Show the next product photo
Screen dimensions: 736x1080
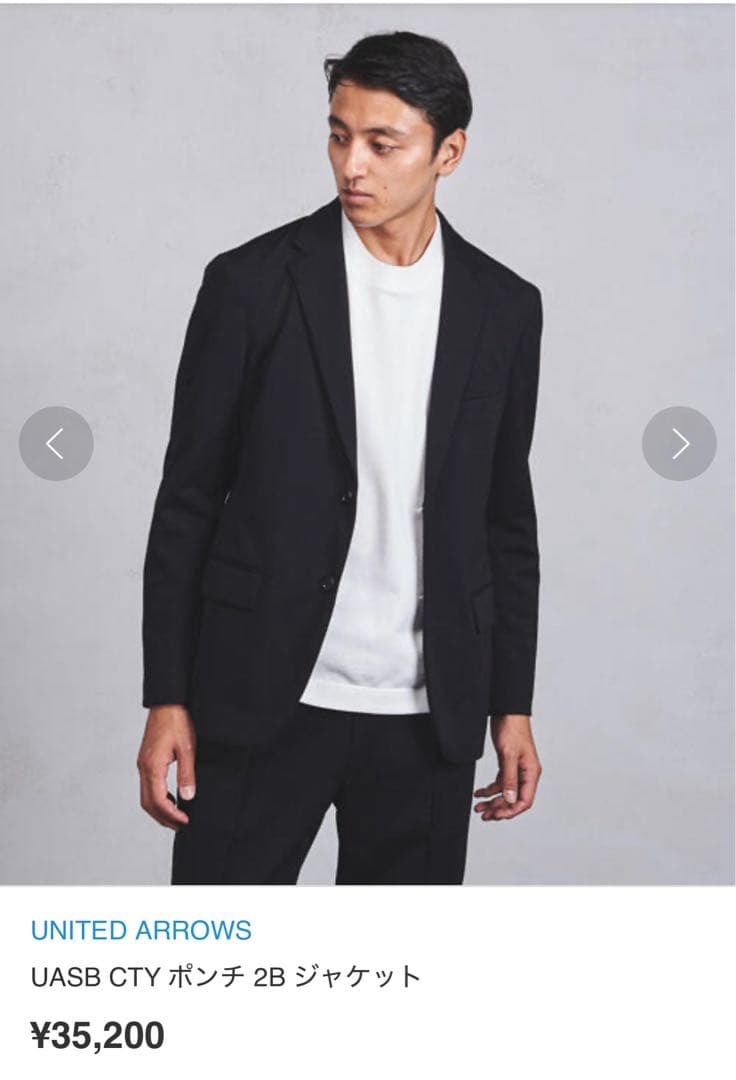pyautogui.click(x=679, y=443)
